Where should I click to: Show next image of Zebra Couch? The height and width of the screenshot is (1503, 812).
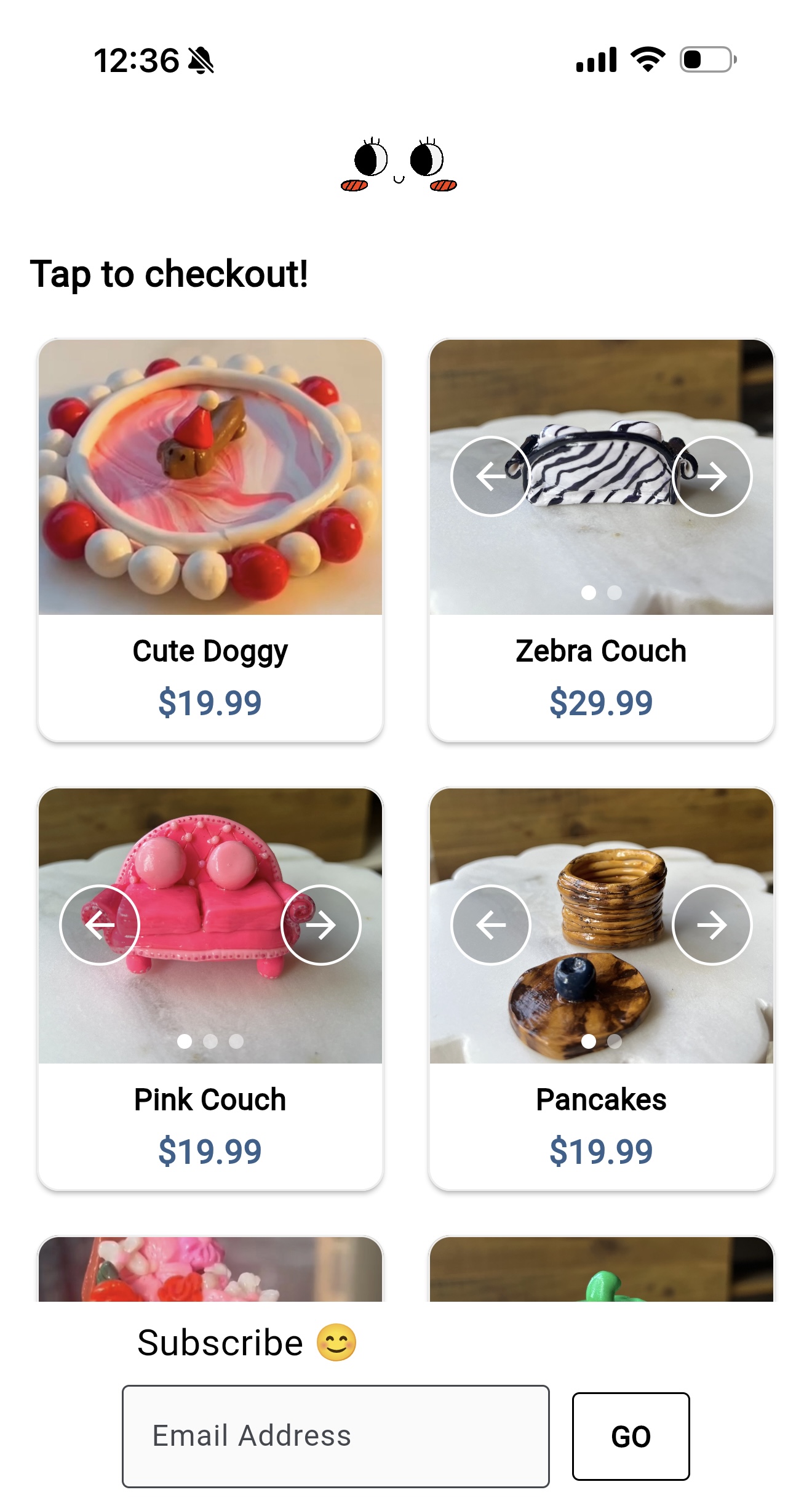coord(712,476)
